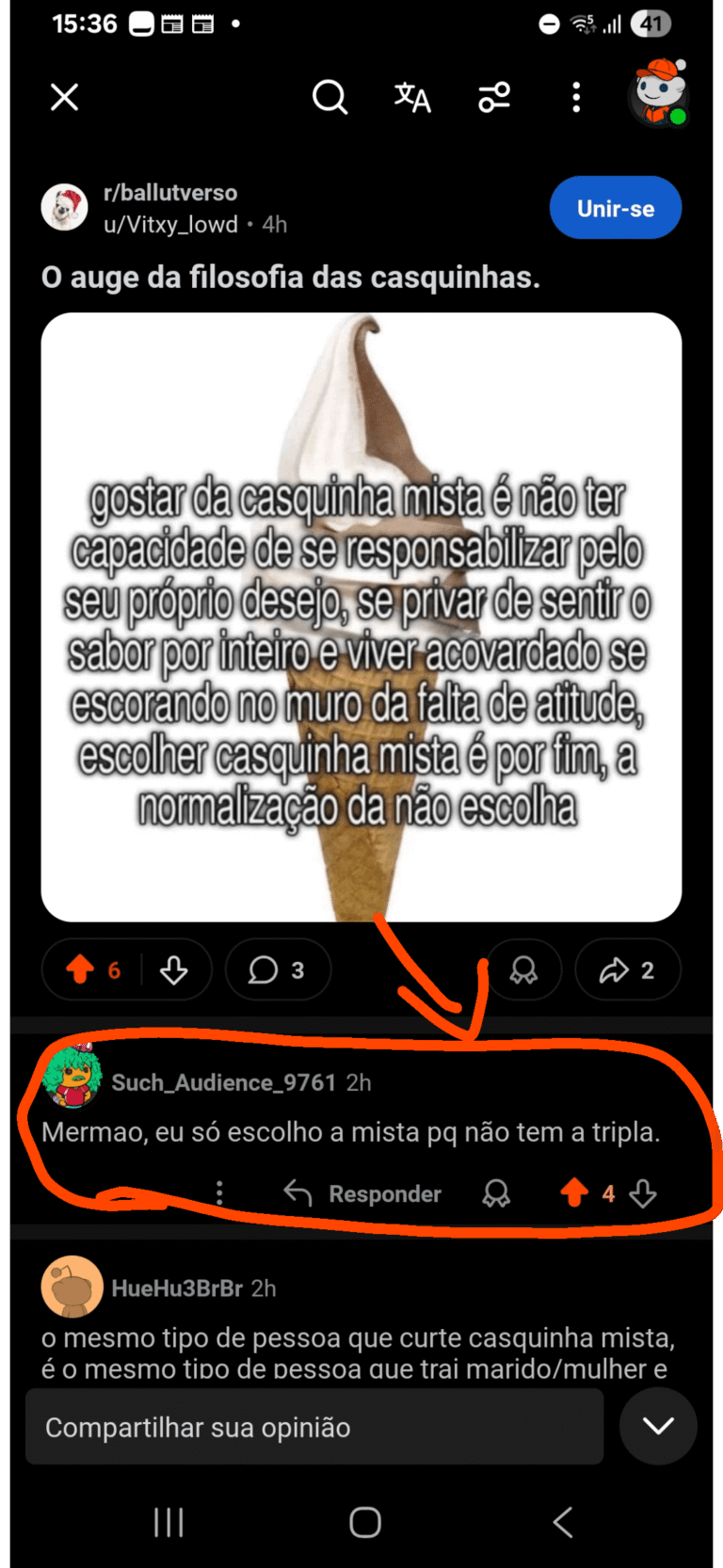Screen dimensions: 723x1568
Task: Open options for Such_Audience_9761's comment
Action: 219,1193
